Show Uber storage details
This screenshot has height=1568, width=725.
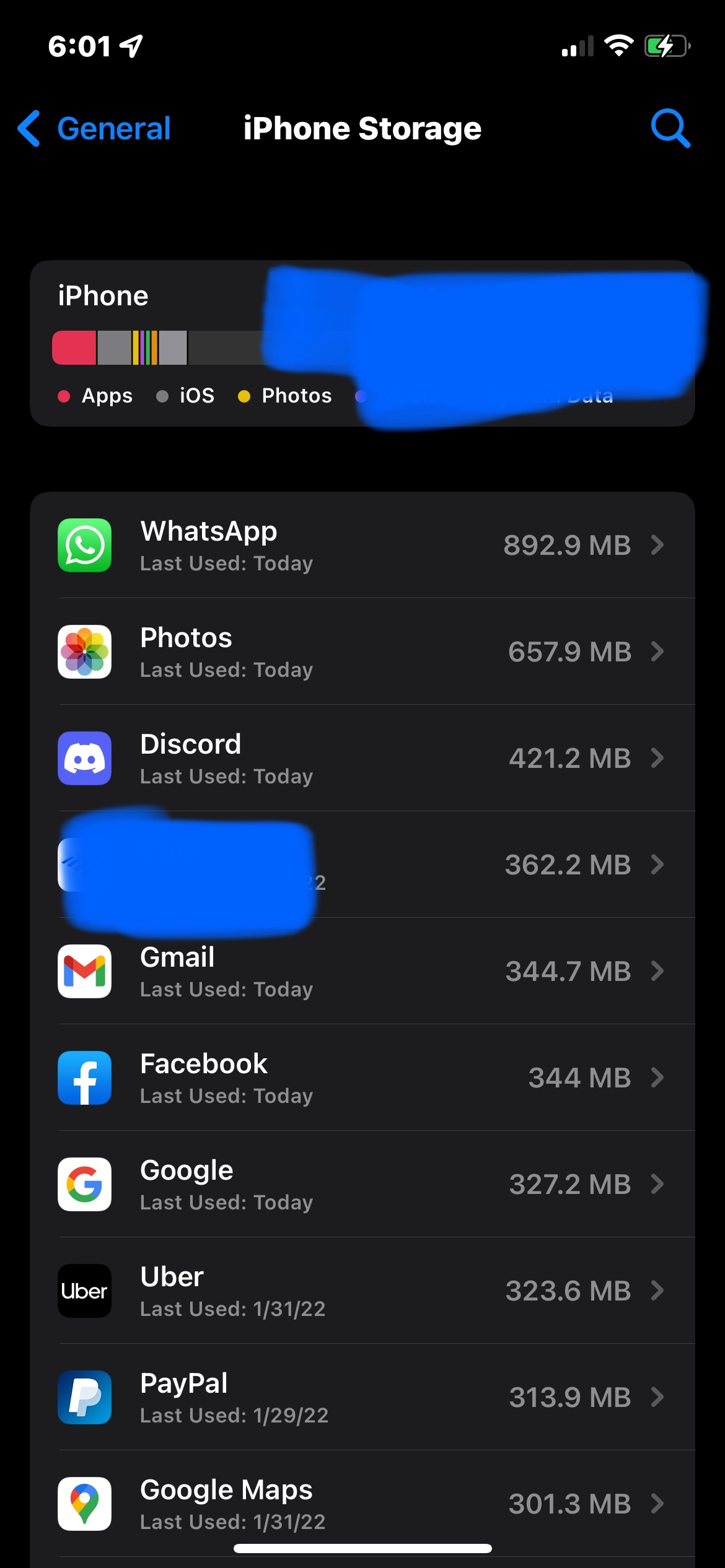pos(362,1291)
